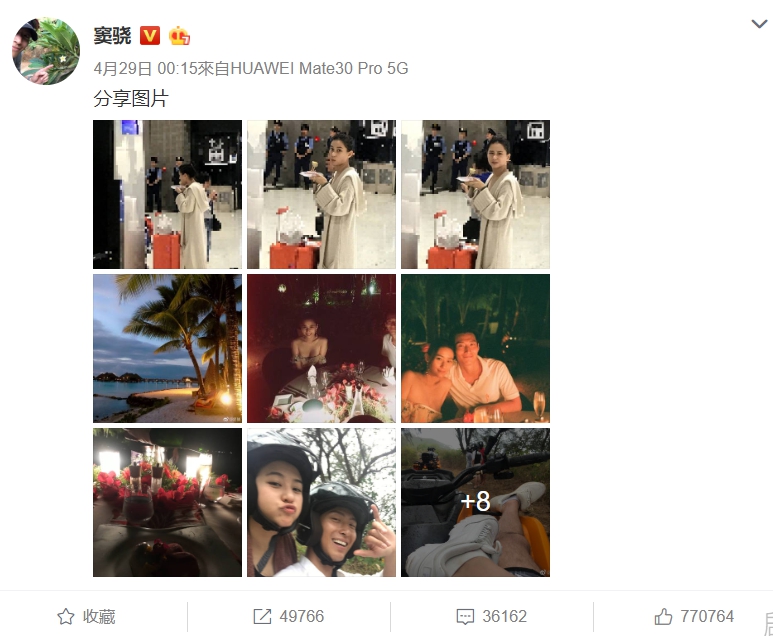Open the 36162 comments
Screen dimensions: 773x636
click(491, 616)
